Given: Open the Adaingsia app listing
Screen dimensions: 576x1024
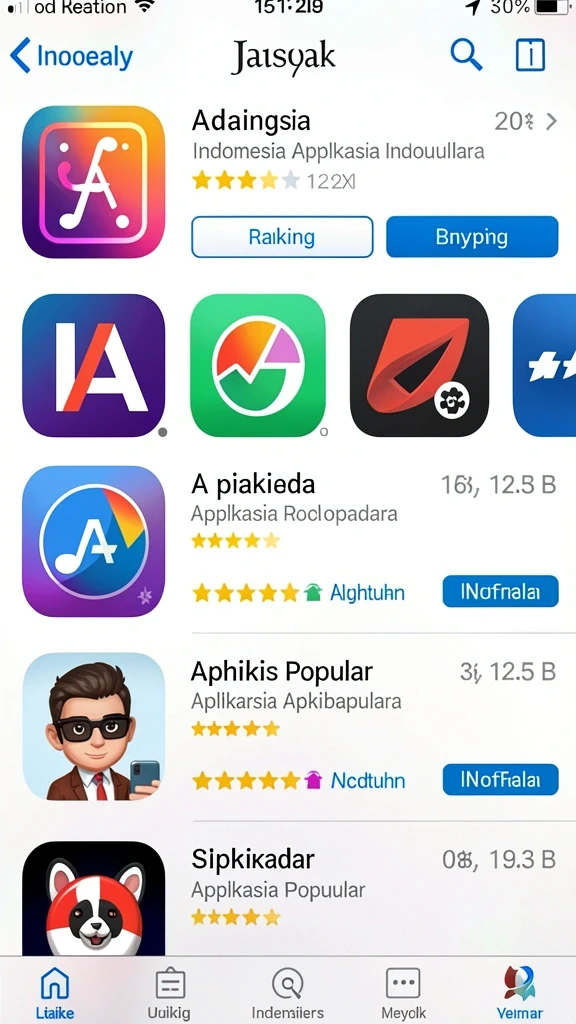Looking at the screenshot, I should 290,181.
